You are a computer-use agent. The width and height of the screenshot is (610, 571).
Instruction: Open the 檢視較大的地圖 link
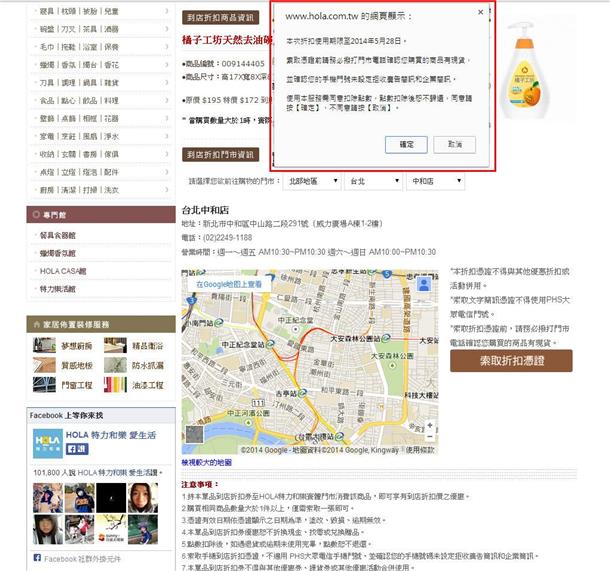coord(206,462)
